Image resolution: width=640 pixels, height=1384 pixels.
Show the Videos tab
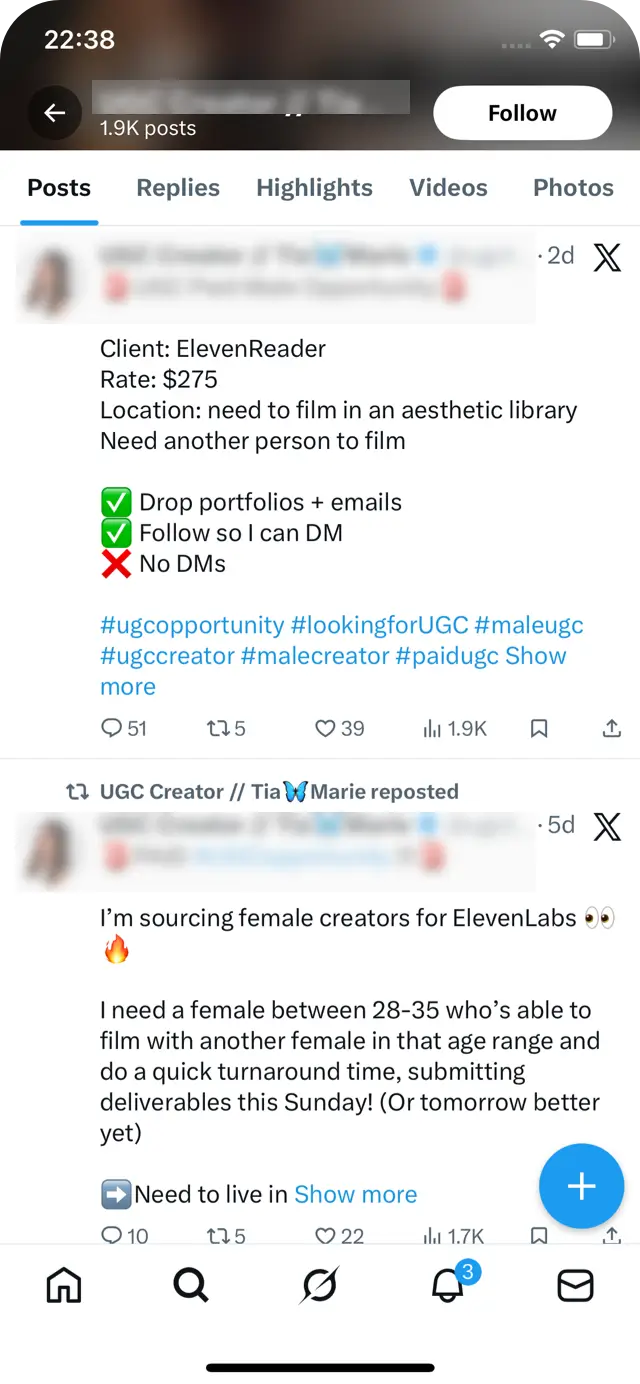[448, 188]
